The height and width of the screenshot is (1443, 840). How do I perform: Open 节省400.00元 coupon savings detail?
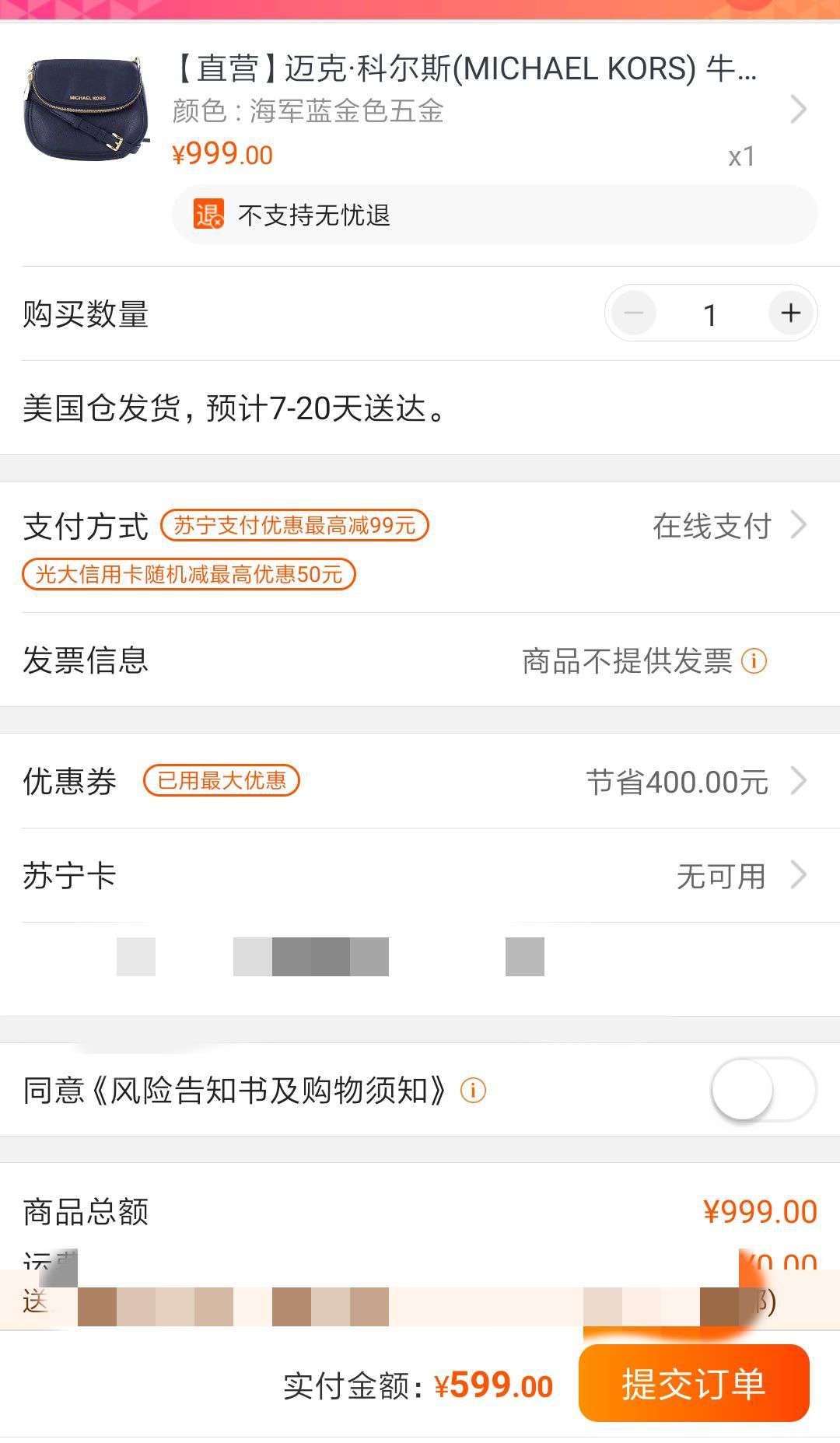[675, 782]
